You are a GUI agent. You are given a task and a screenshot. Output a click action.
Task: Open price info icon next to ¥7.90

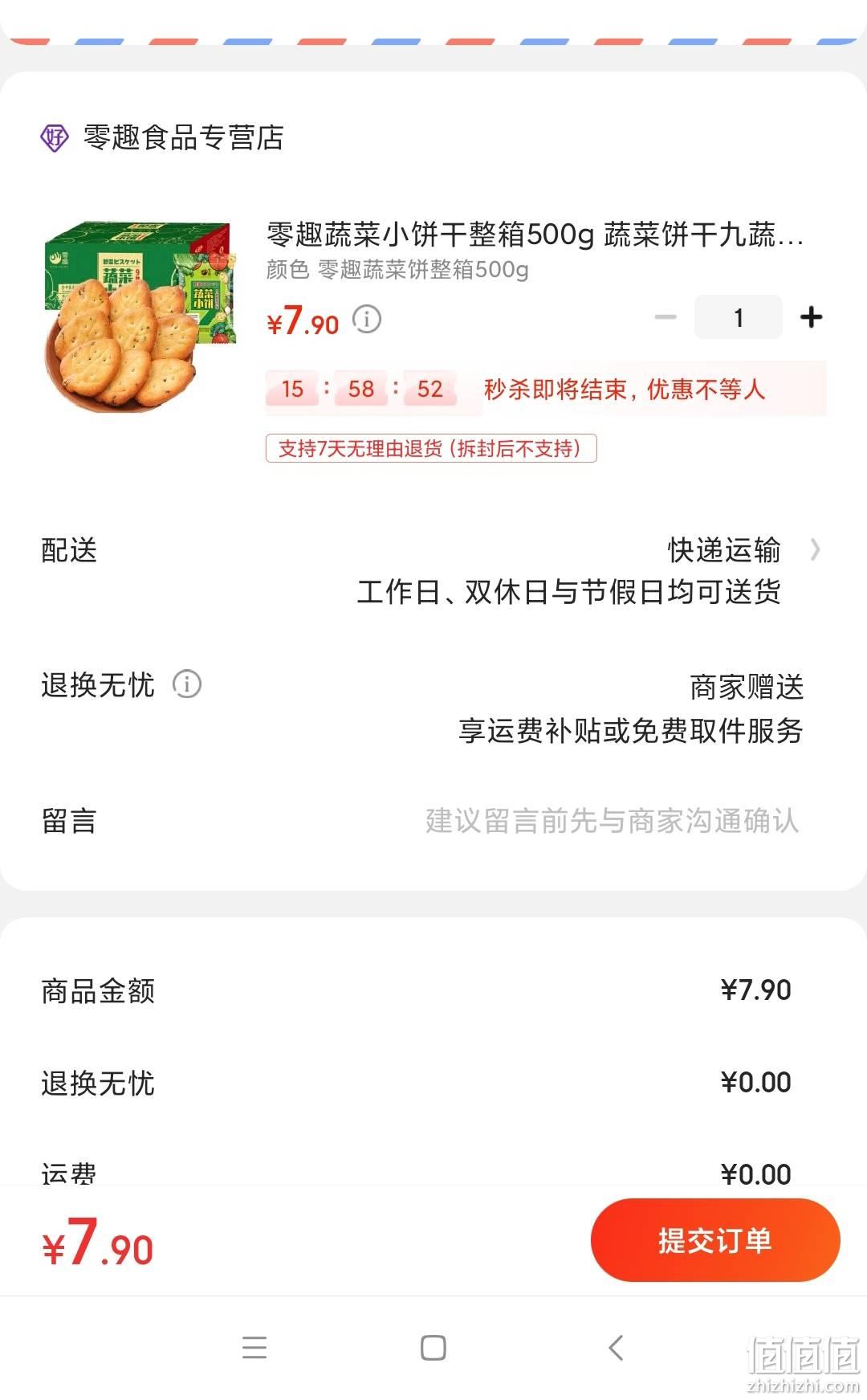point(367,320)
